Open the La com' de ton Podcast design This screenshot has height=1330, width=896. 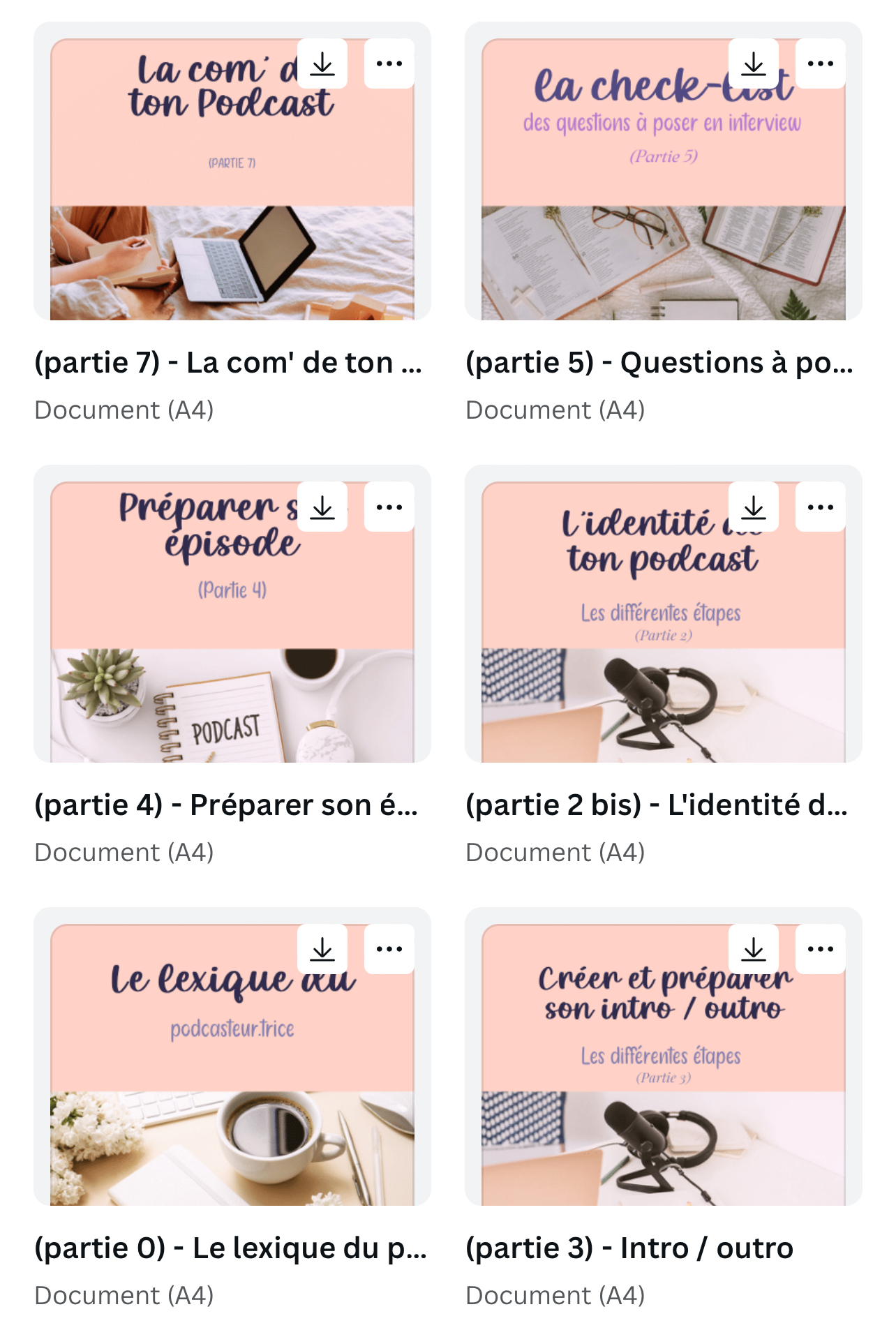point(232,209)
